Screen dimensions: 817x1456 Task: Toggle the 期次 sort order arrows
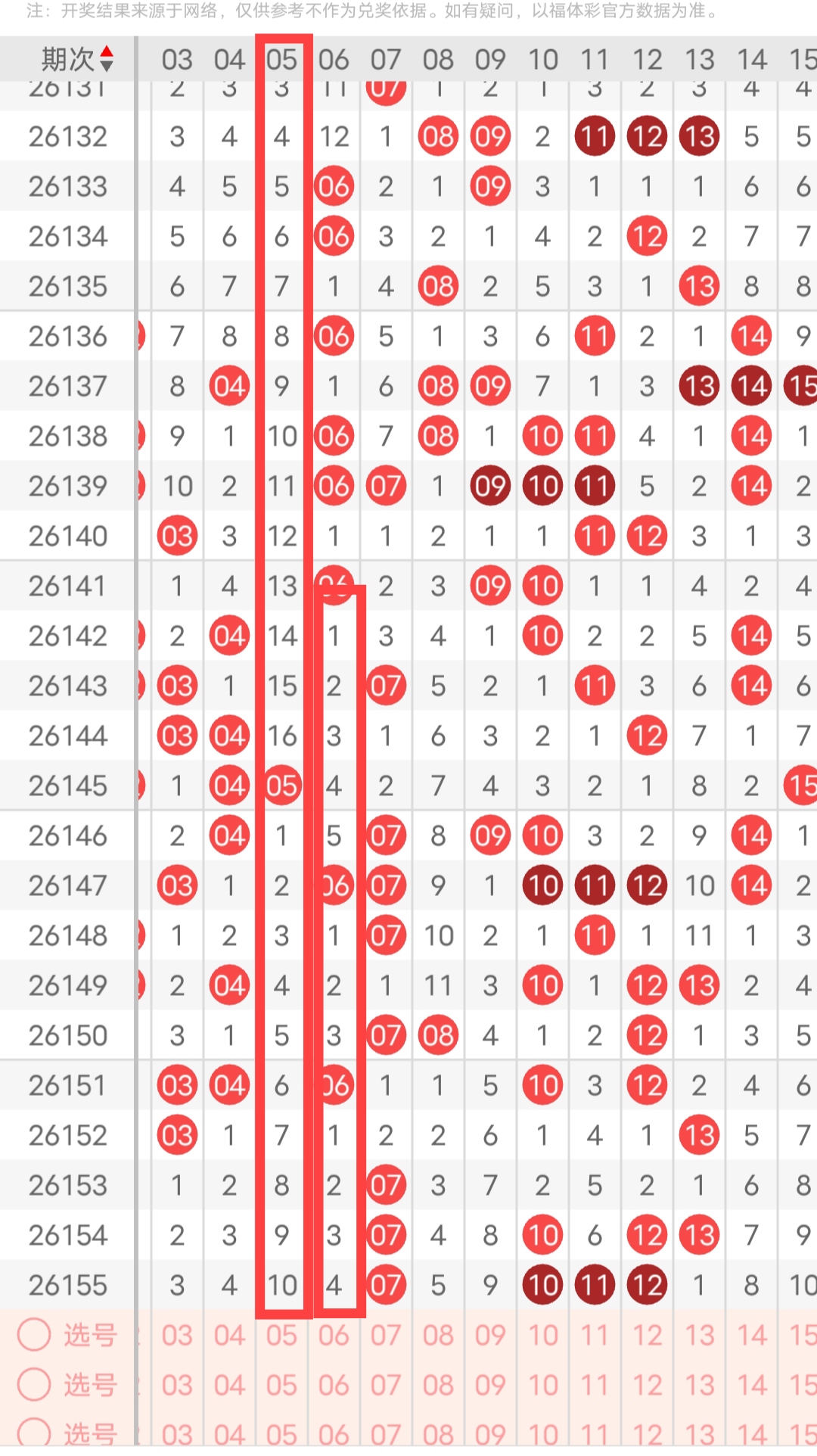click(x=107, y=59)
